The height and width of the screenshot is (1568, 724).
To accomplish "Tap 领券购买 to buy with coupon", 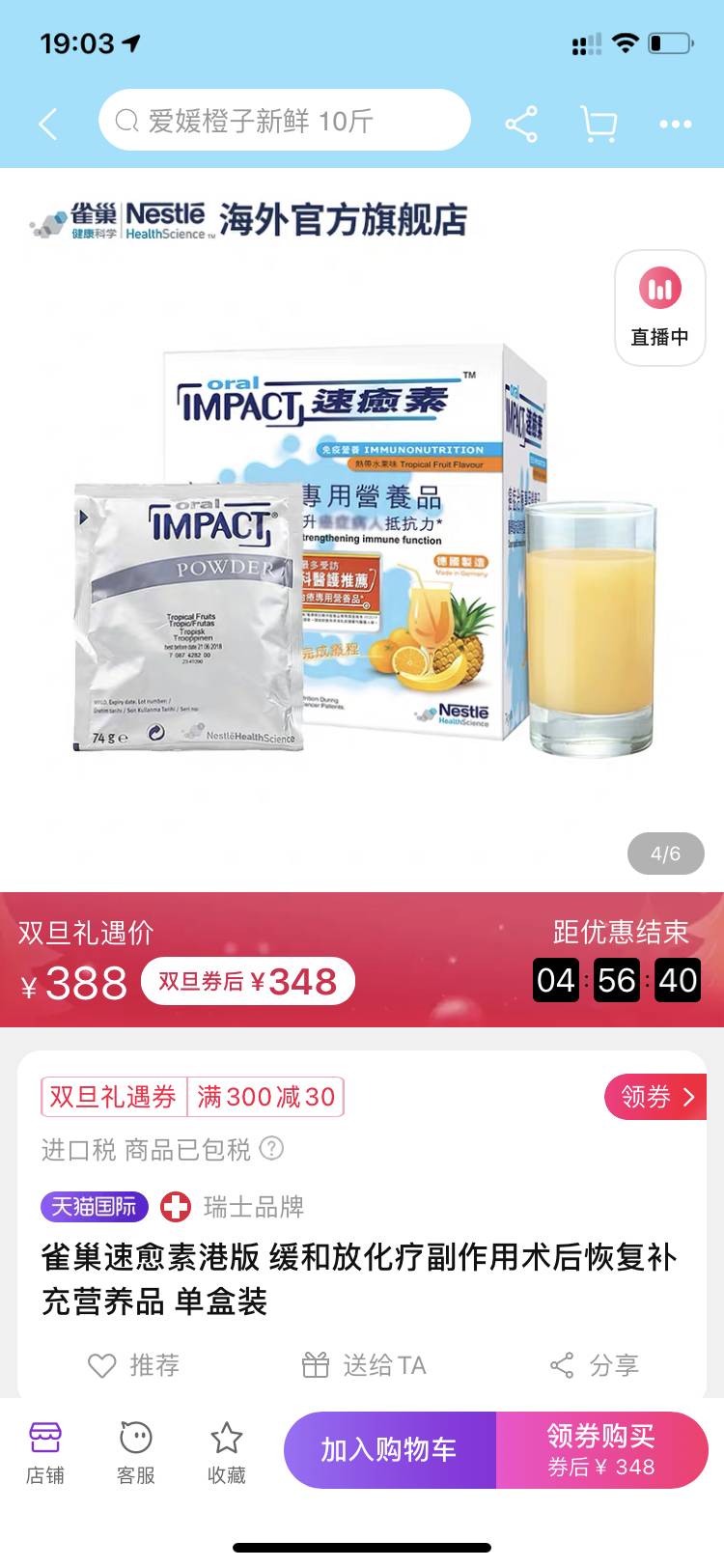I will (x=601, y=1450).
